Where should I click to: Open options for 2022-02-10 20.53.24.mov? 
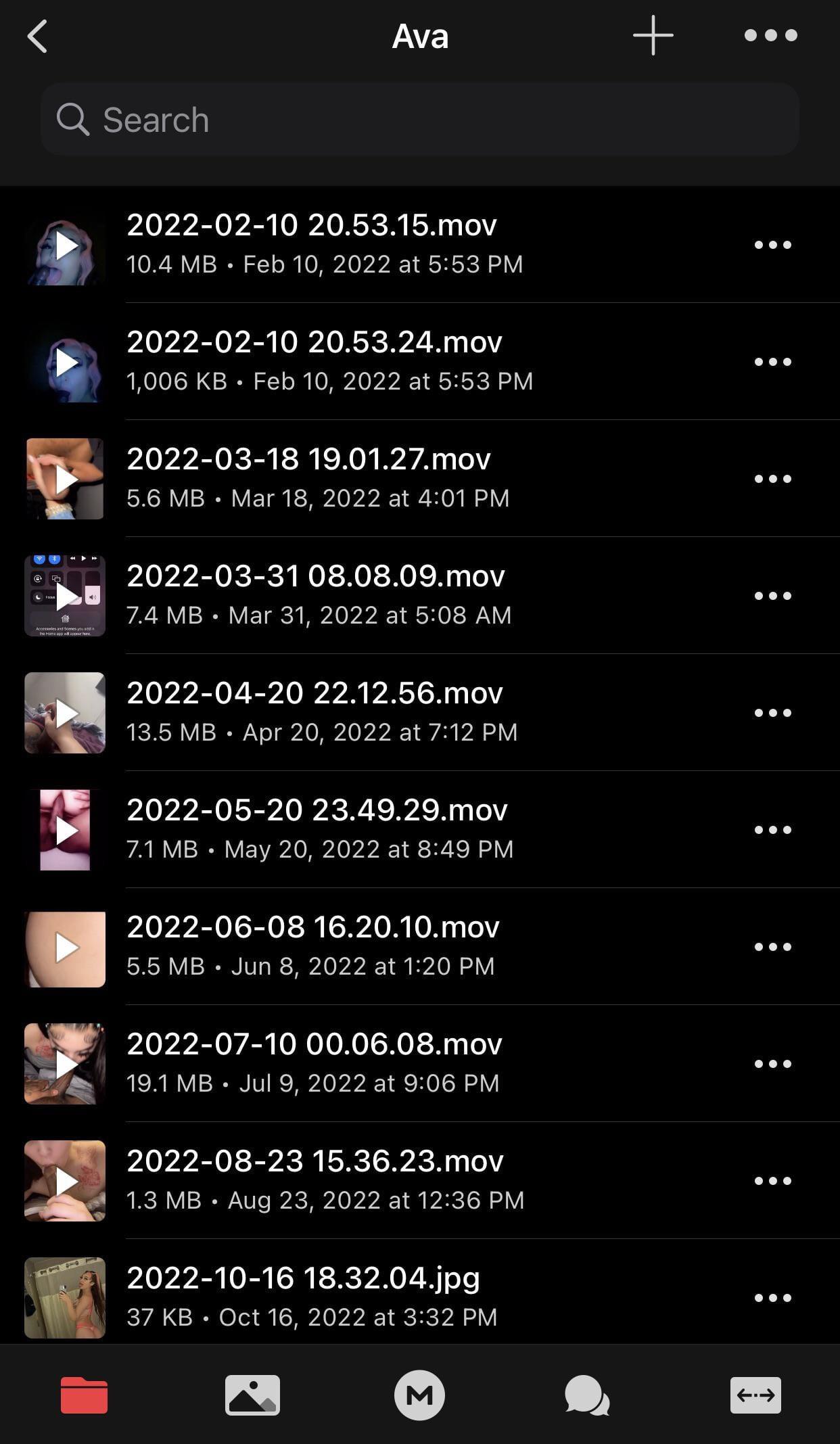[x=772, y=362]
